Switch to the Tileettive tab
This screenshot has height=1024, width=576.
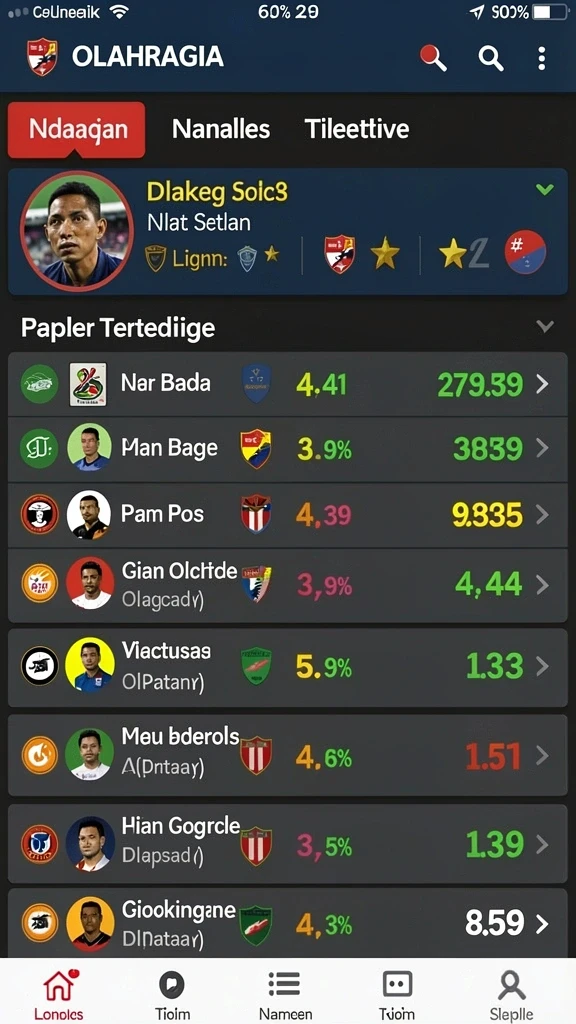(x=357, y=129)
